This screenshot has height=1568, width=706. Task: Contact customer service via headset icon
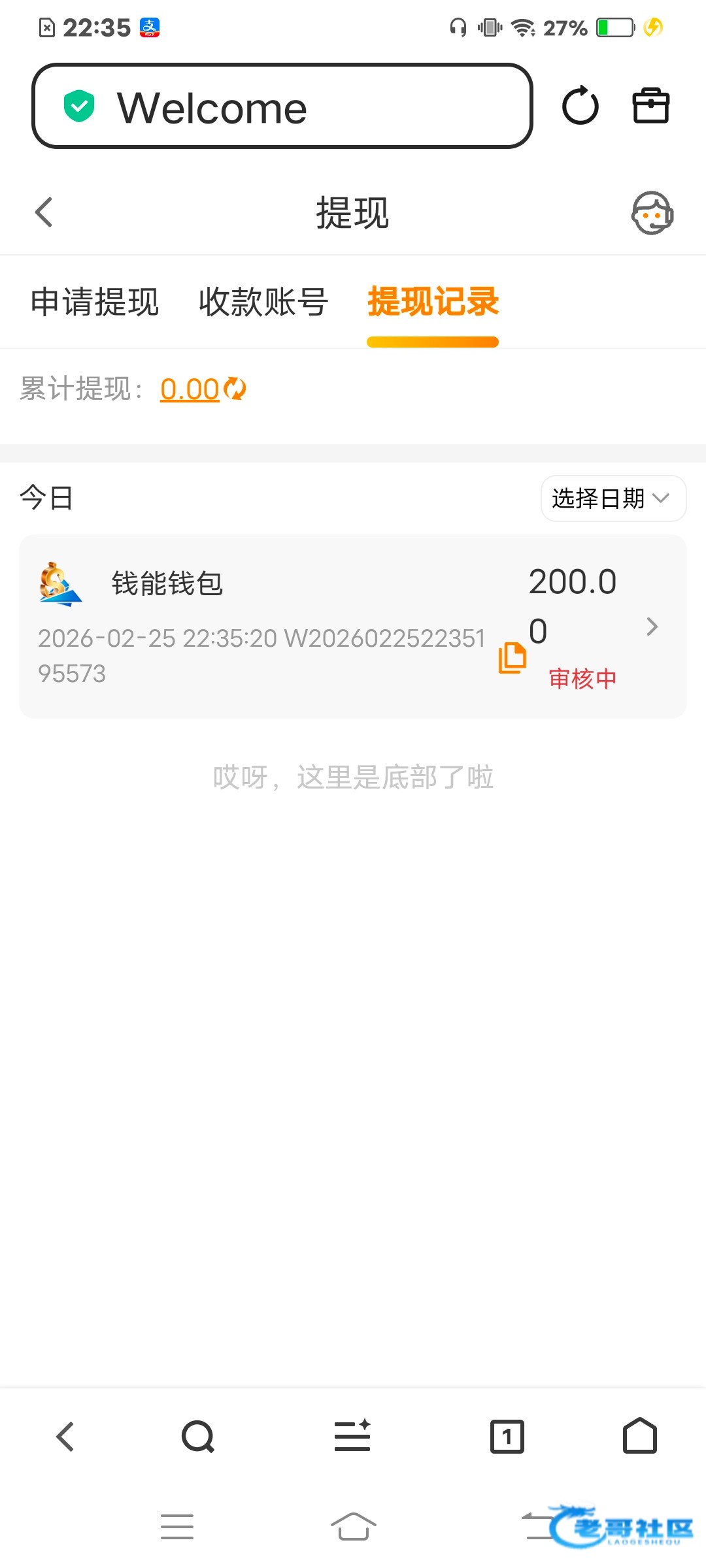tap(652, 213)
